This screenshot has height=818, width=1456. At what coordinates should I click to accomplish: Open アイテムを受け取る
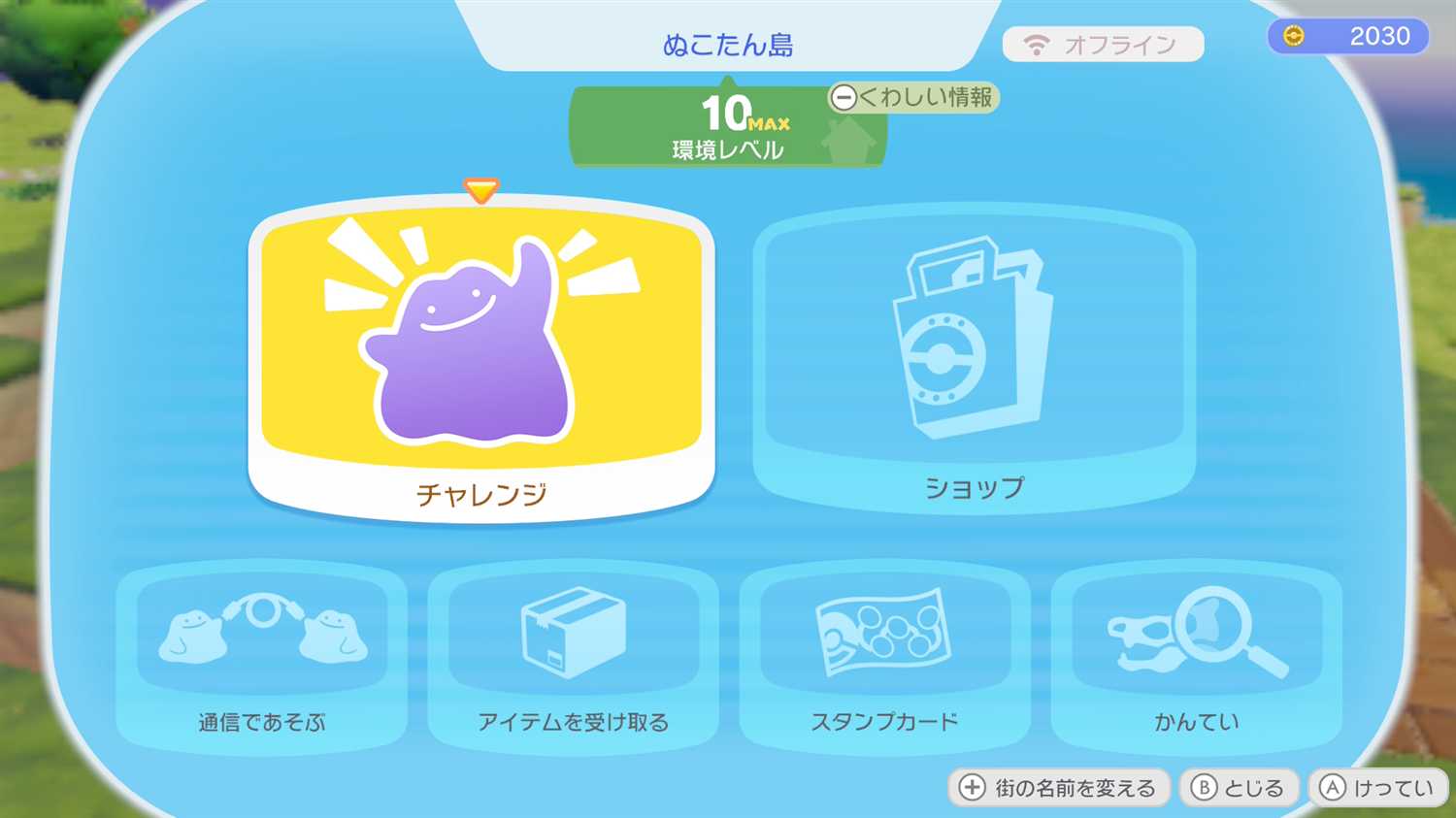click(573, 657)
